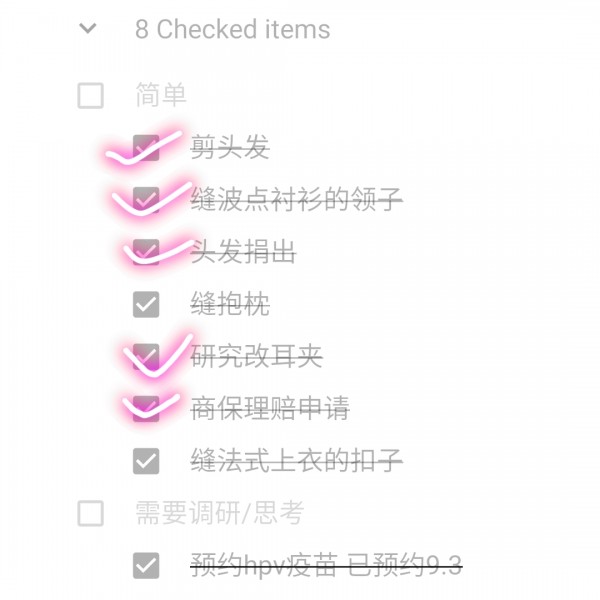Check the 简单 checkbox
The image size is (600, 600).
(x=90, y=96)
